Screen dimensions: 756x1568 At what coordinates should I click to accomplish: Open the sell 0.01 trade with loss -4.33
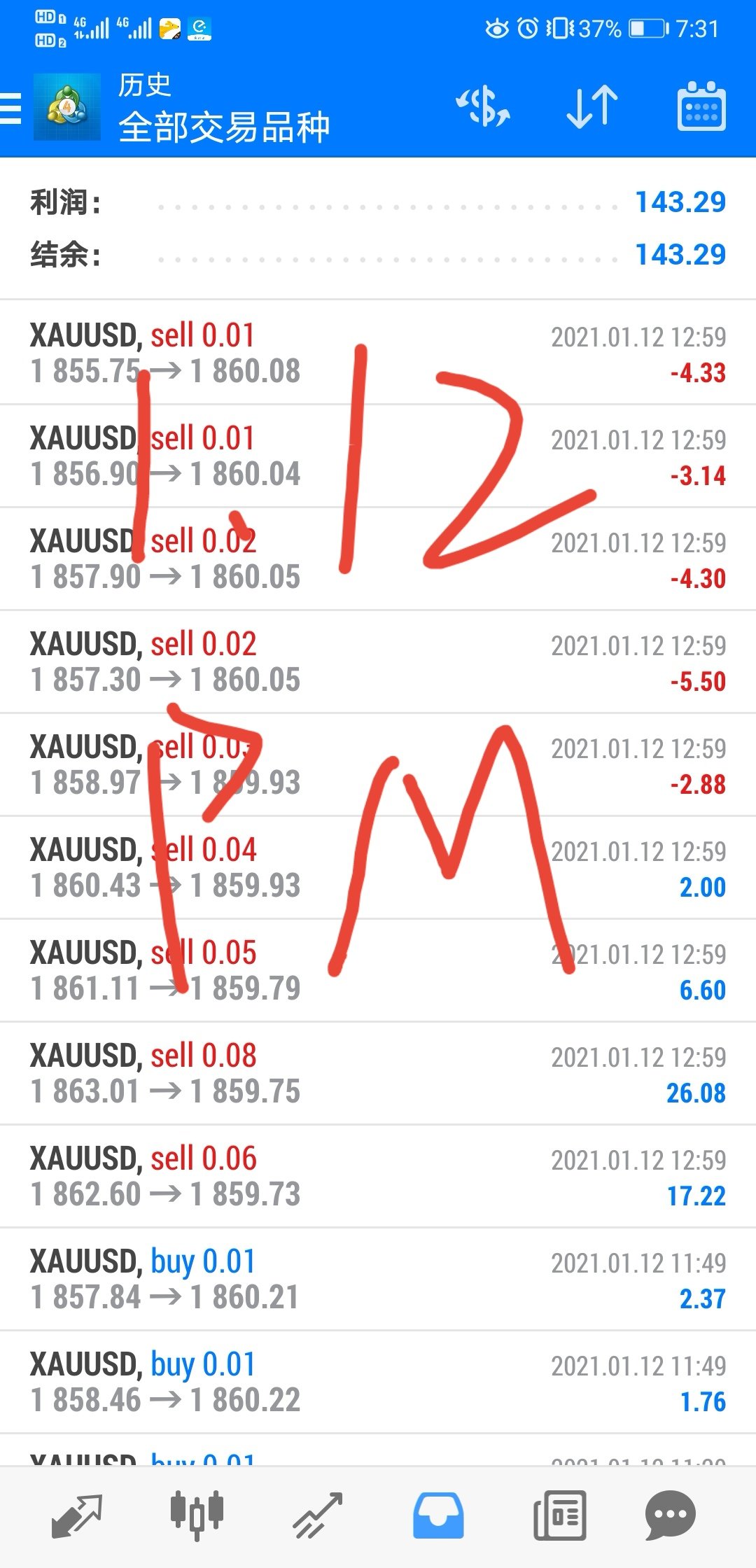click(378, 353)
